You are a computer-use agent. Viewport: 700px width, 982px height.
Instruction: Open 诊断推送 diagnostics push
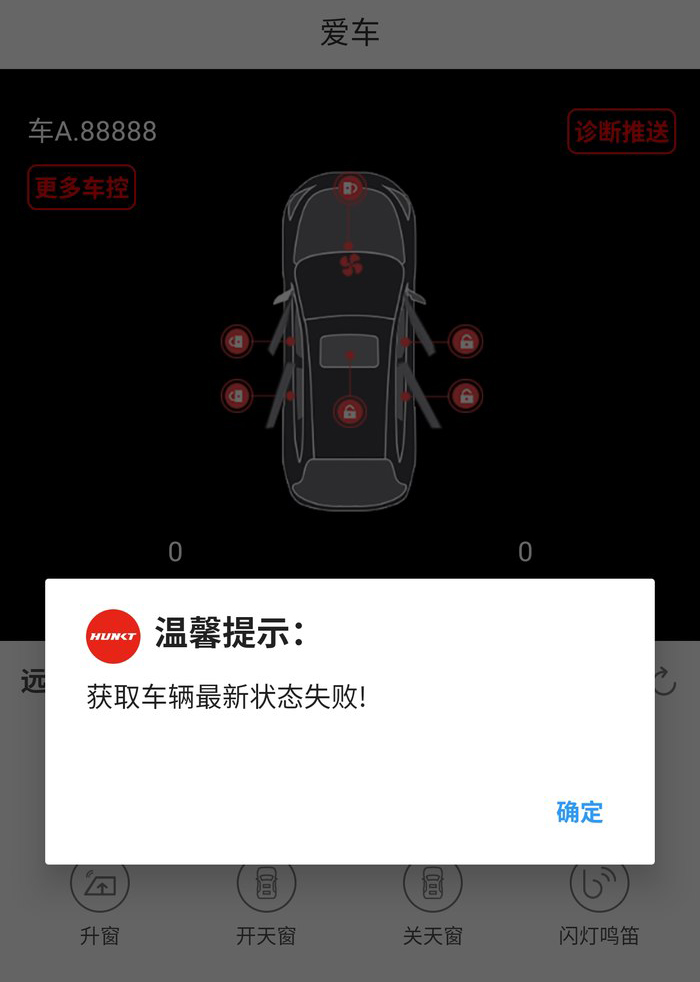pyautogui.click(x=621, y=131)
